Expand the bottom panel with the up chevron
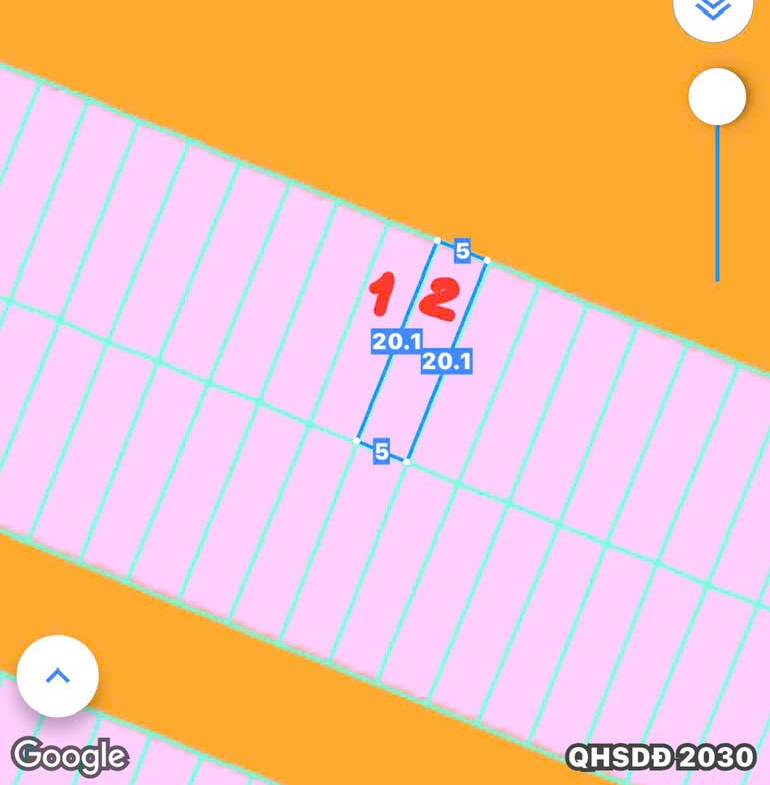 58,675
